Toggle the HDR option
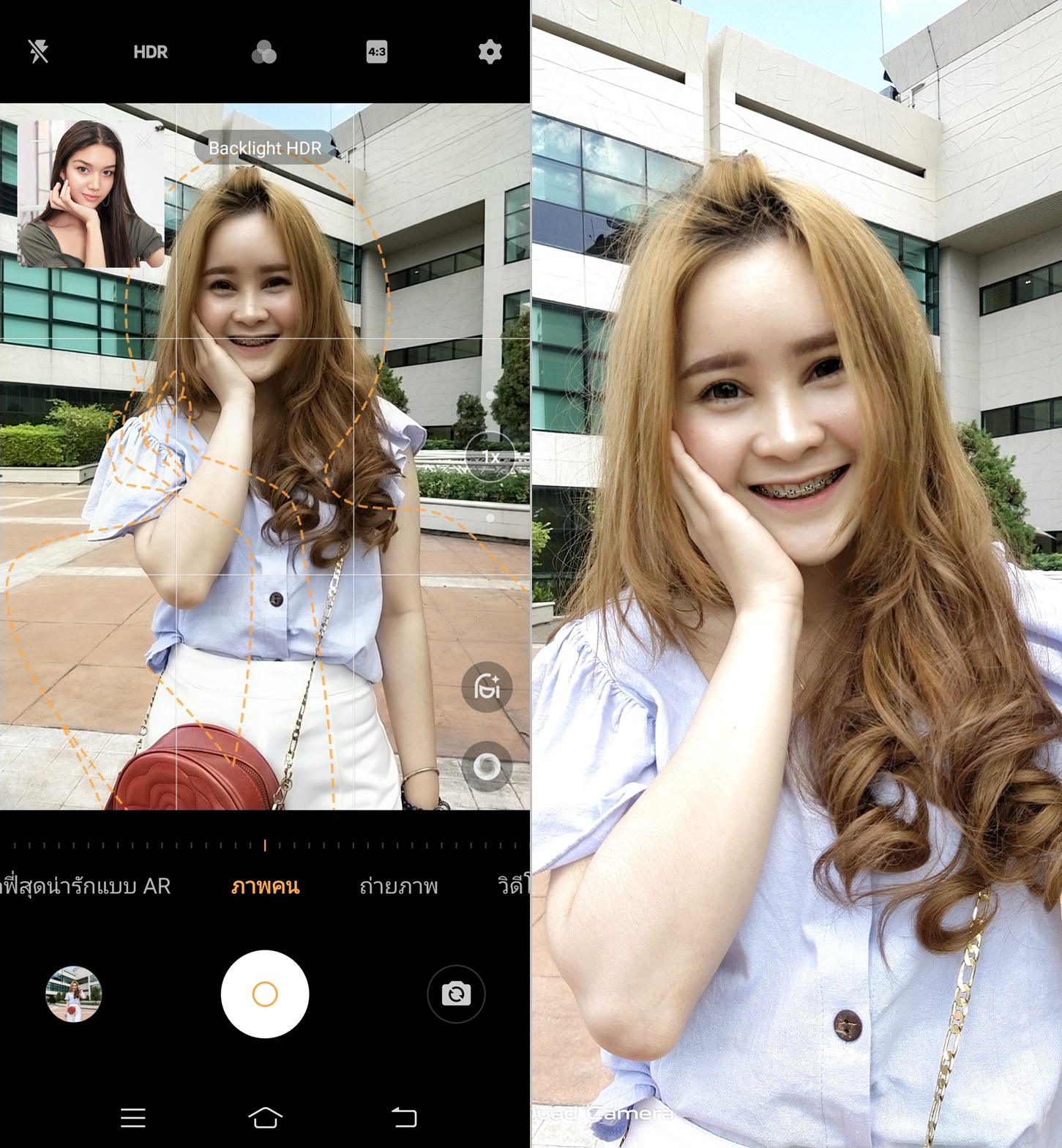The height and width of the screenshot is (1148, 1062). click(x=151, y=52)
